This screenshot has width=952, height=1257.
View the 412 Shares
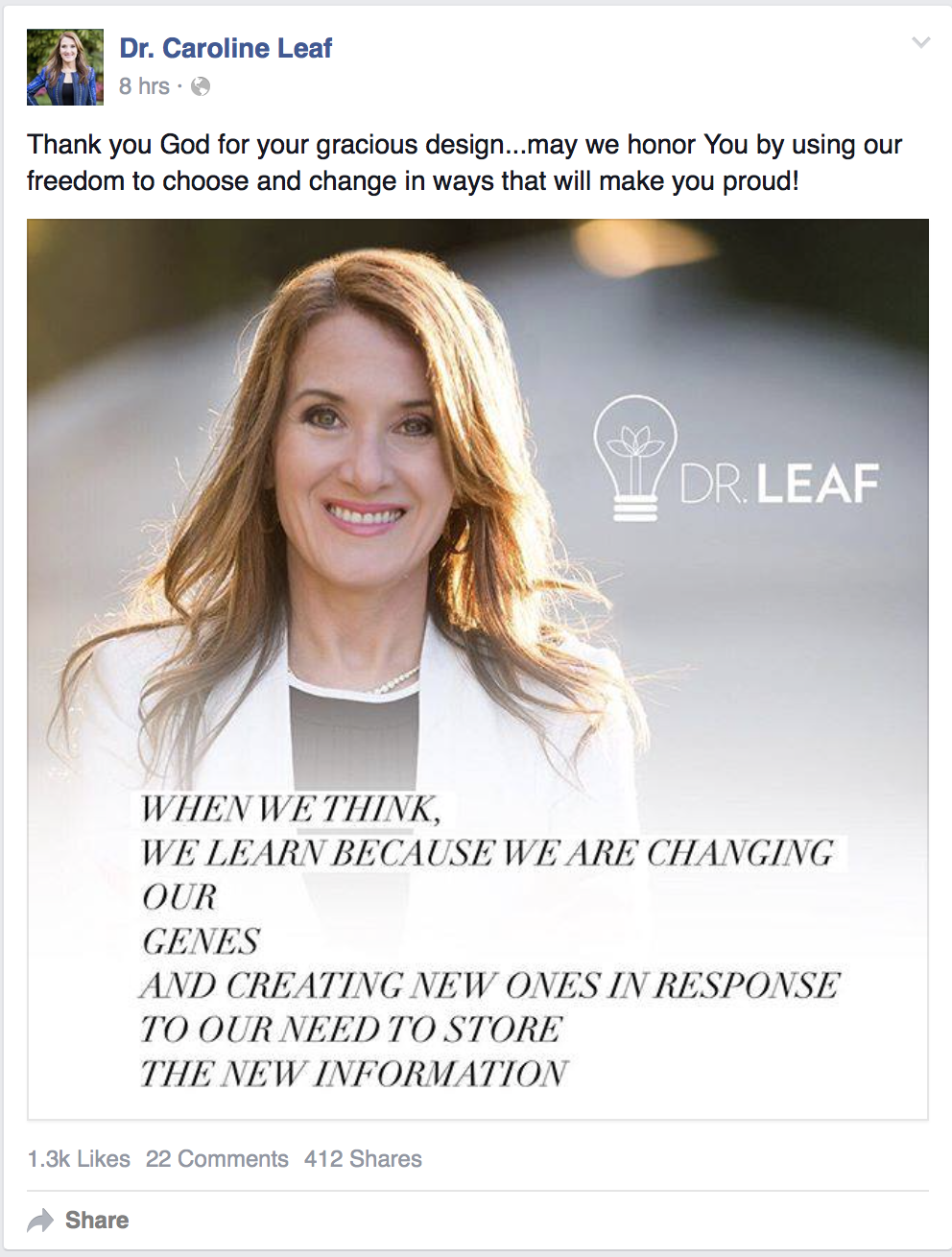(363, 1159)
